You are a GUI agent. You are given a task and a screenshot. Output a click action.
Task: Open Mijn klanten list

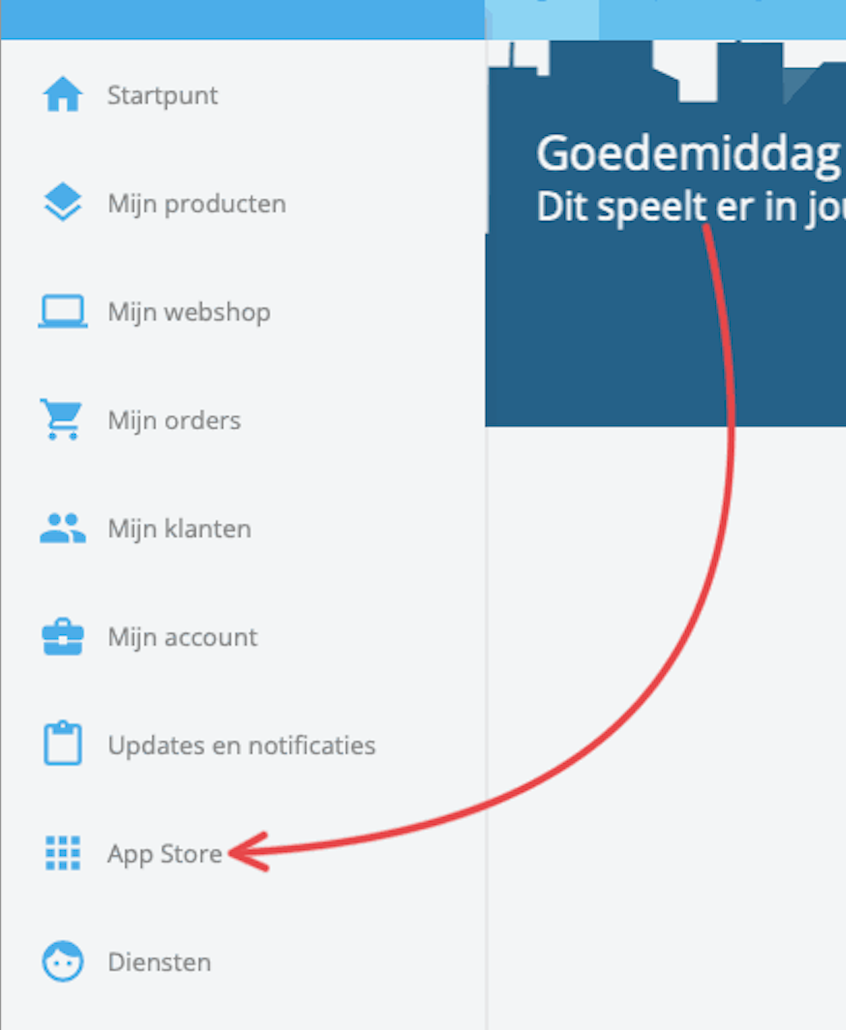coord(179,528)
